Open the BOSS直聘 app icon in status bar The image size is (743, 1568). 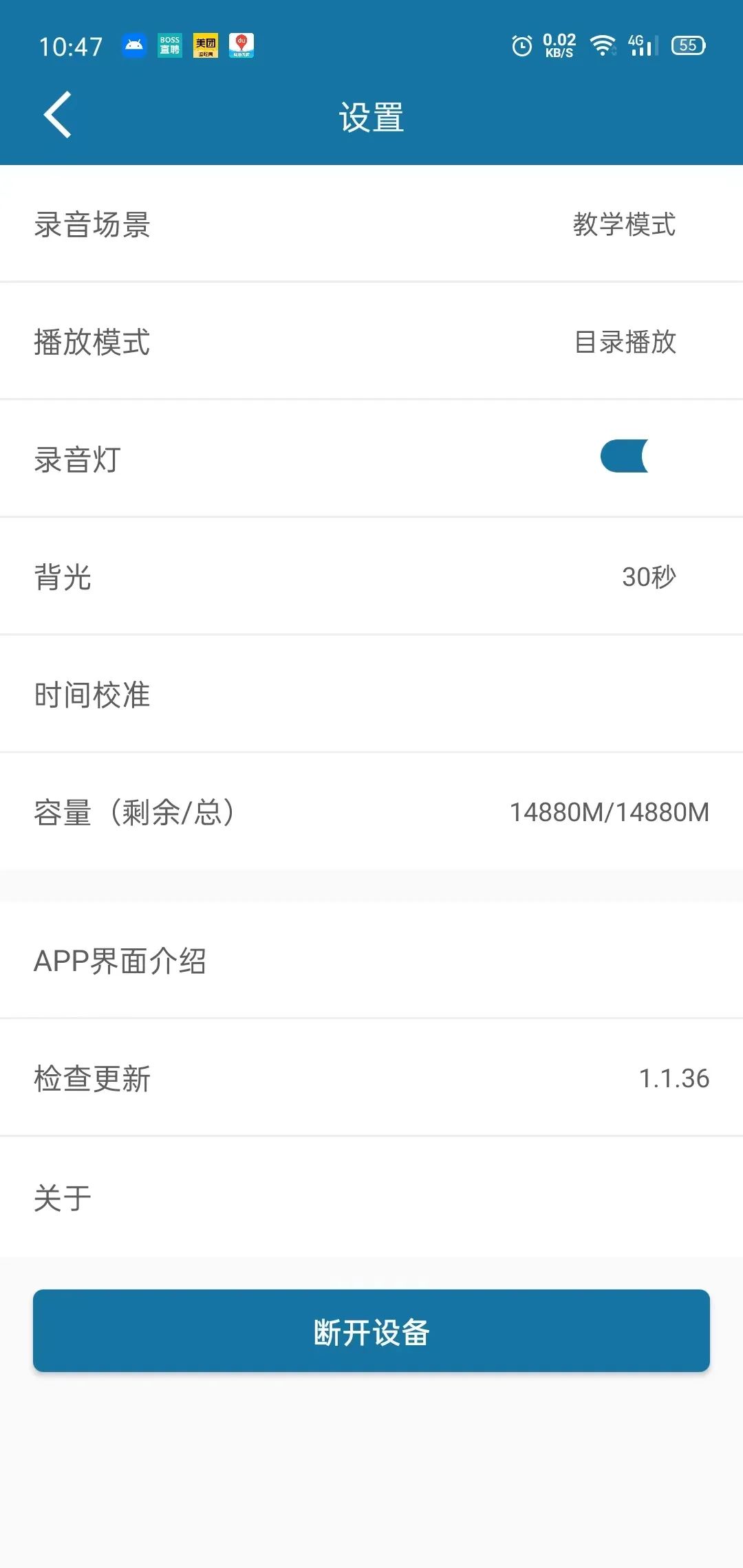(x=170, y=45)
